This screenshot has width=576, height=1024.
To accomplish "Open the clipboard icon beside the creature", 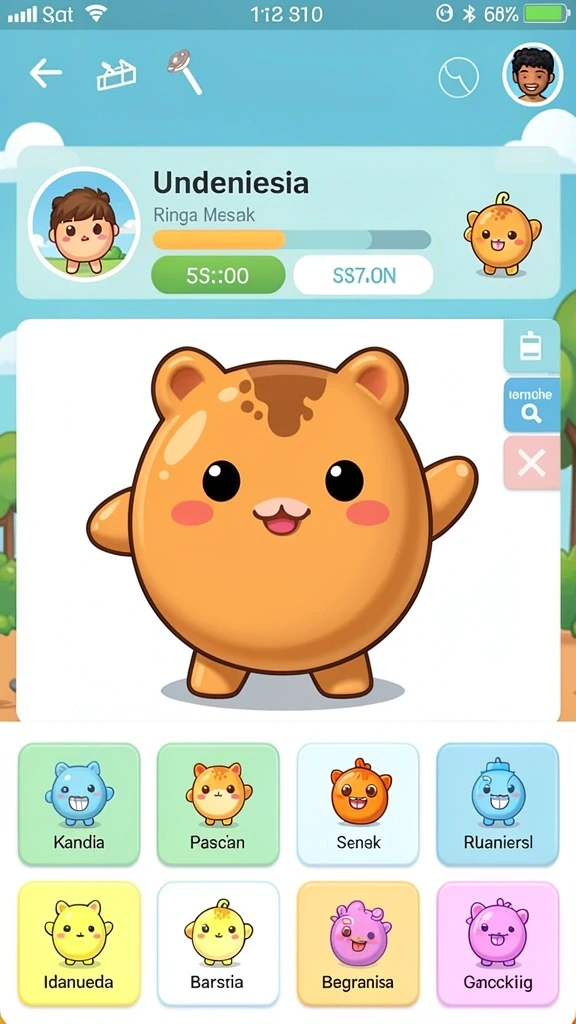I will click(532, 346).
